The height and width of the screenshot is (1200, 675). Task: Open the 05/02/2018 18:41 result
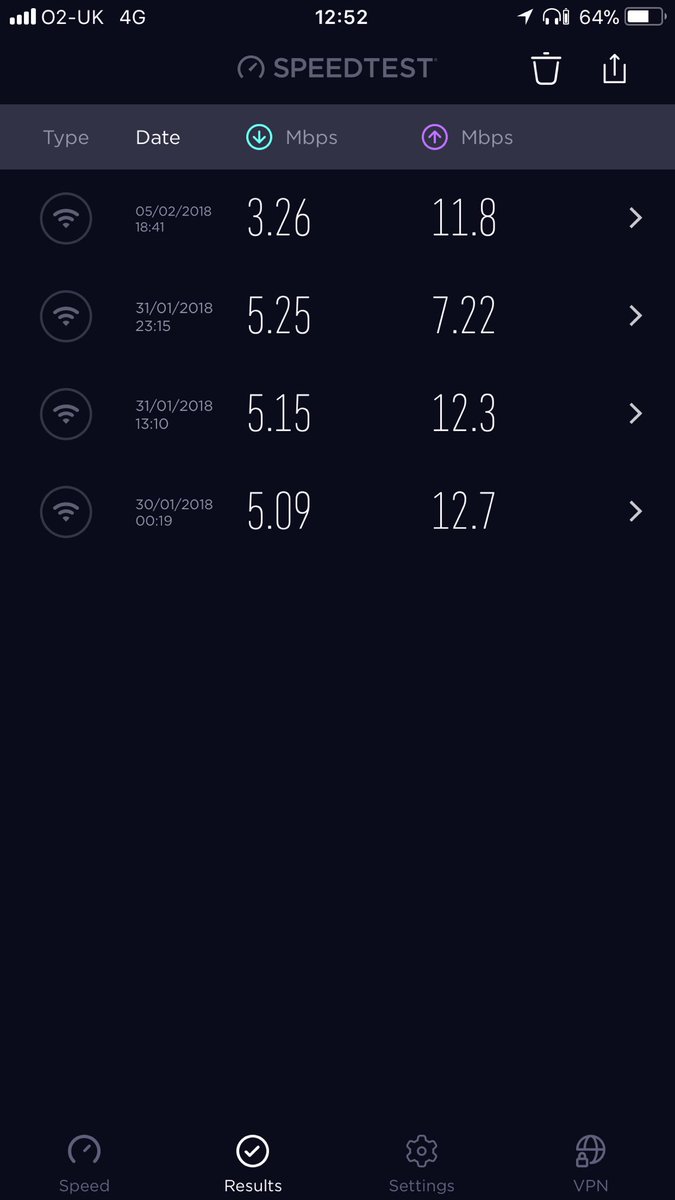click(337, 218)
